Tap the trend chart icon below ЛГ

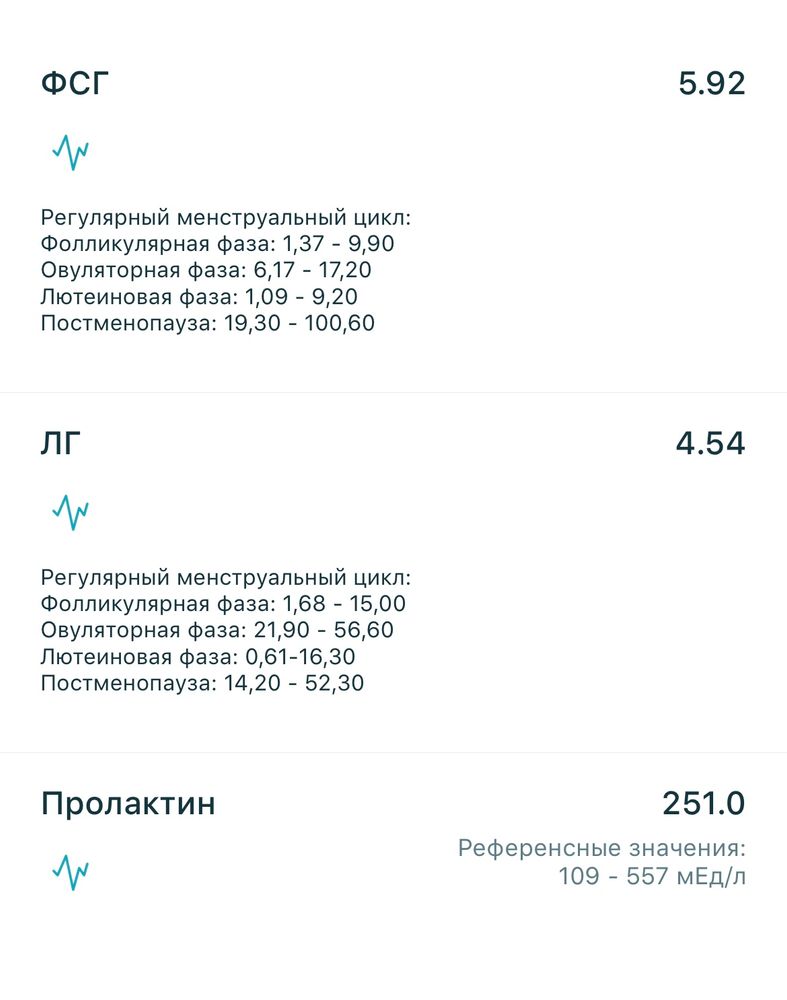pyautogui.click(x=71, y=511)
